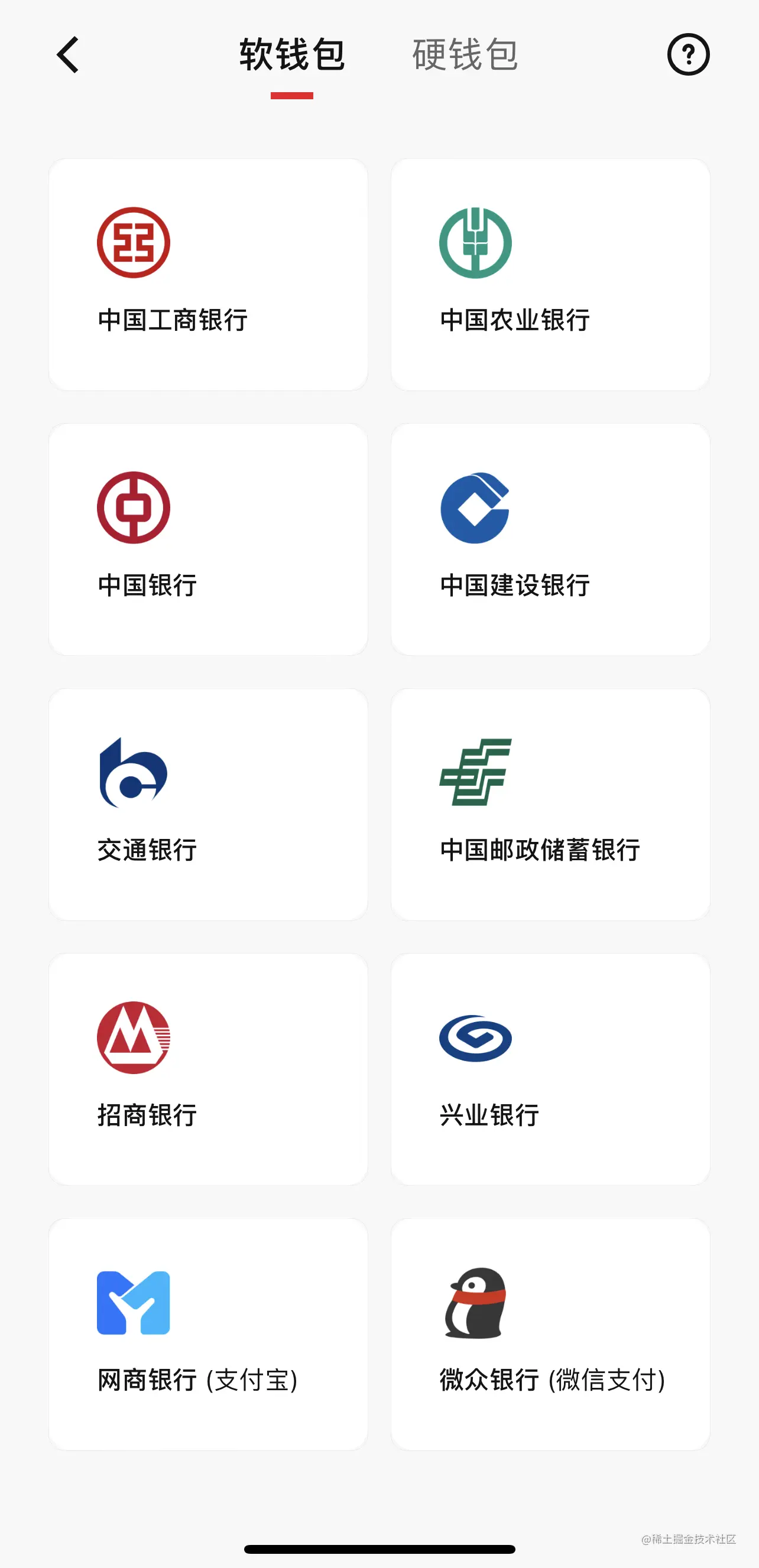
Task: Open 网商银行 (支付宝)
Action: (208, 1333)
